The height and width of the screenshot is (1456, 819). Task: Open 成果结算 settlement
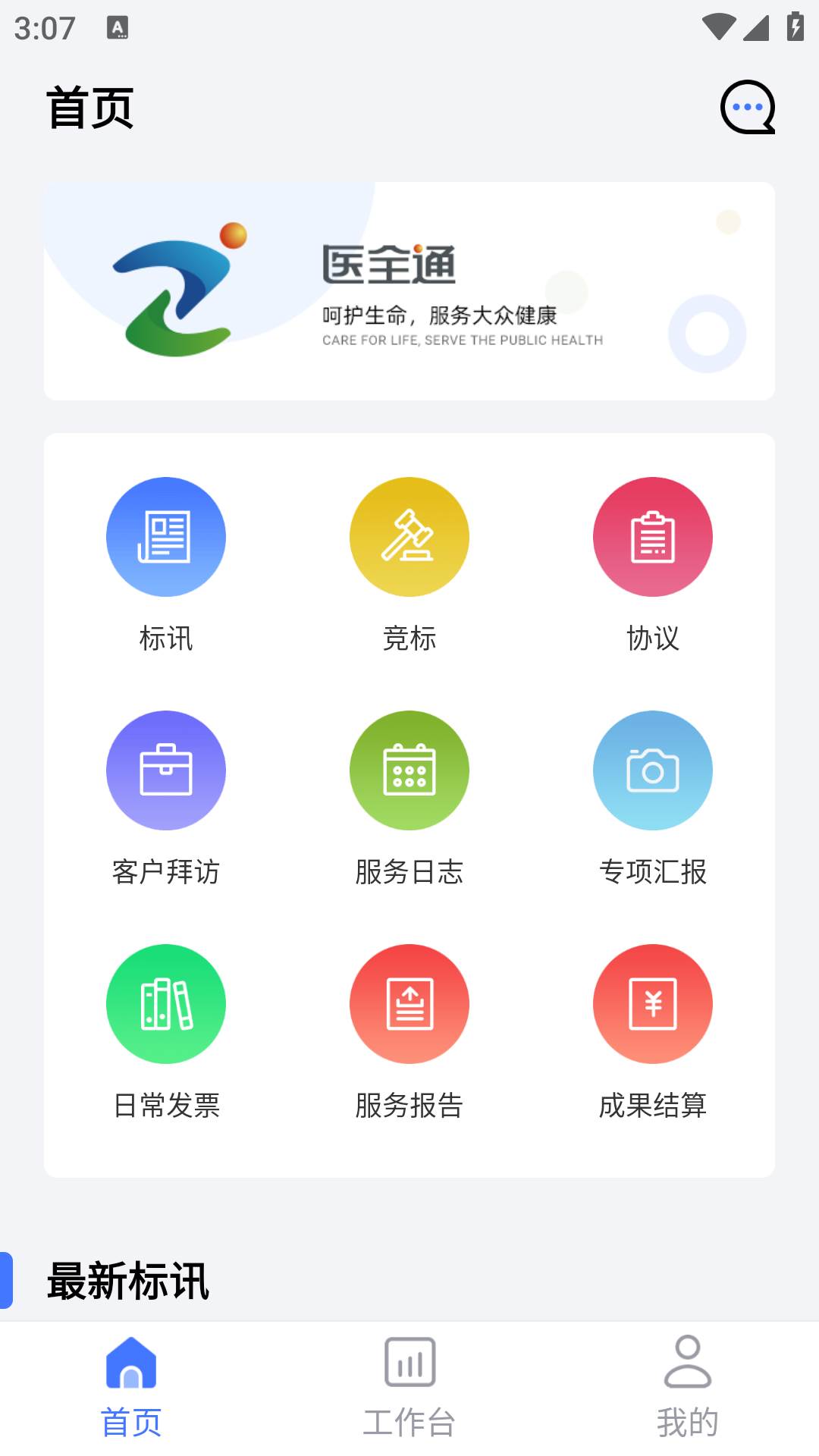tap(653, 1004)
